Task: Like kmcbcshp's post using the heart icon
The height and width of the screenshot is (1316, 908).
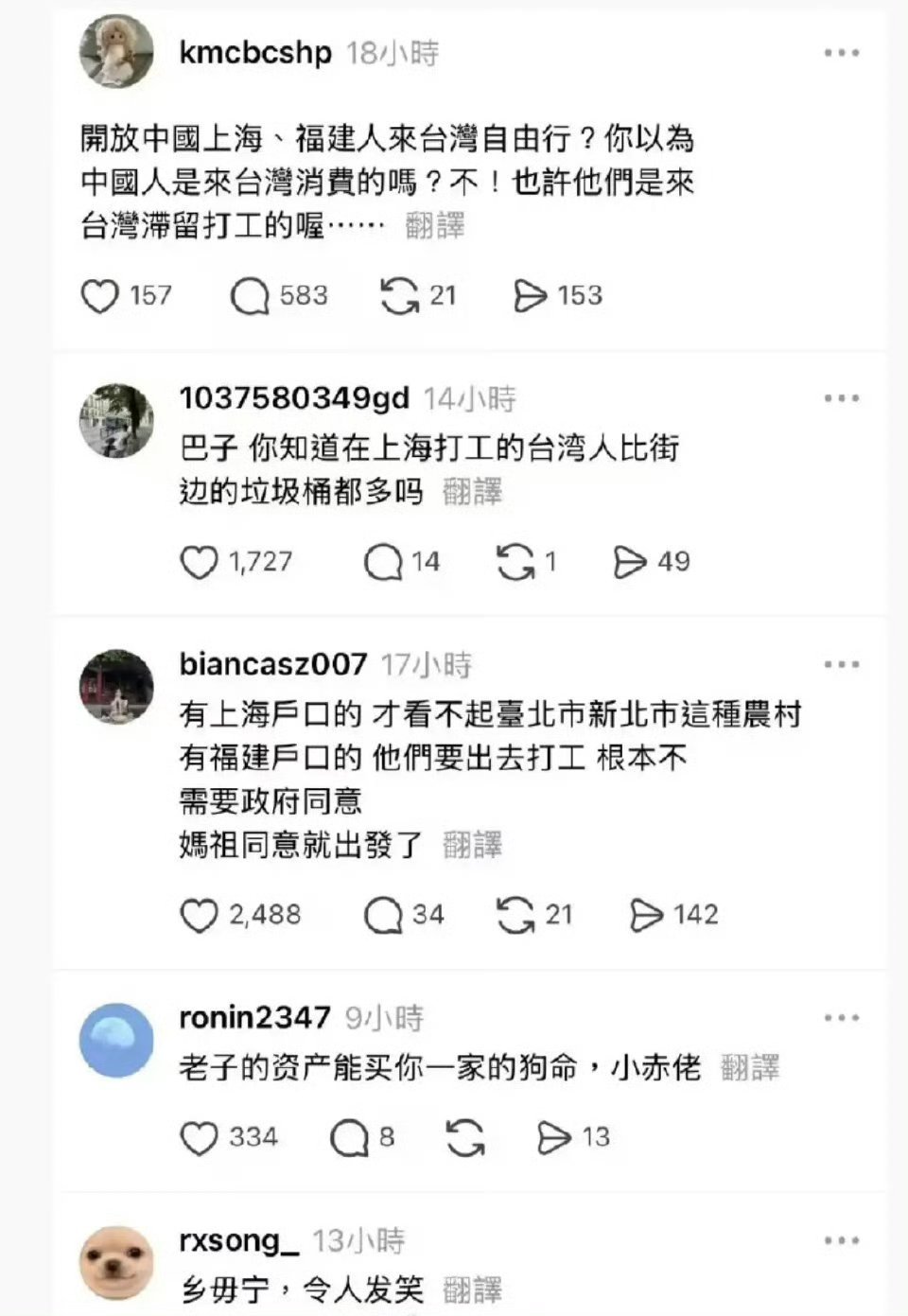Action: click(99, 296)
